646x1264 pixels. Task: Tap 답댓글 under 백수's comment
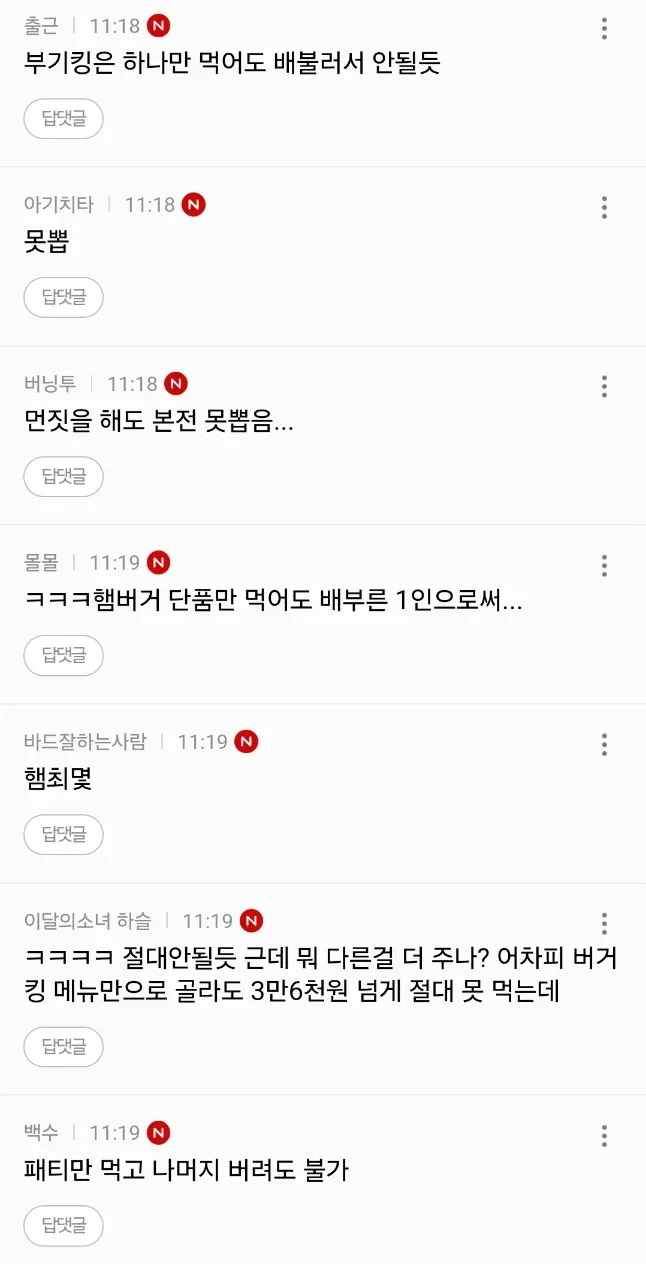click(x=63, y=1225)
